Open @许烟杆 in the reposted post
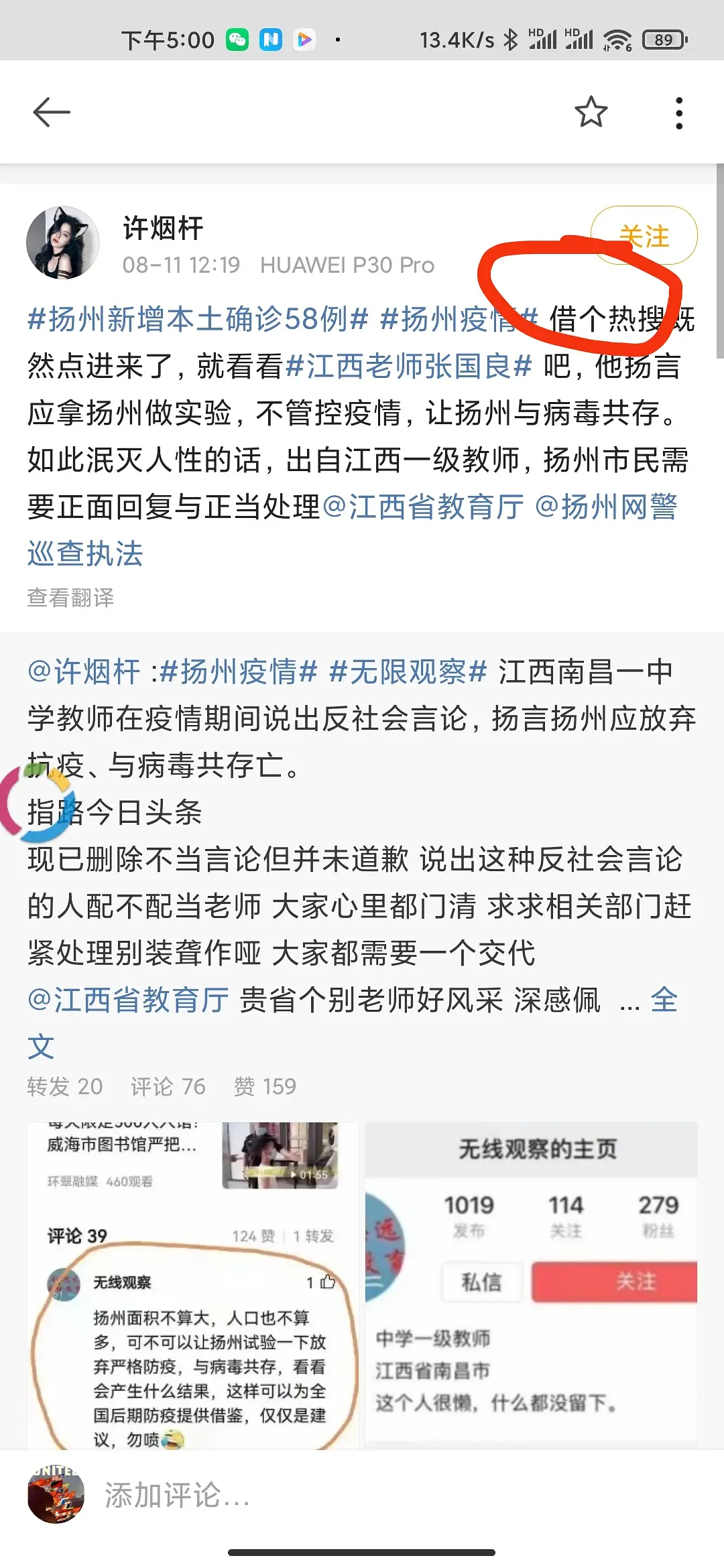The image size is (724, 1568). pyautogui.click(x=84, y=671)
